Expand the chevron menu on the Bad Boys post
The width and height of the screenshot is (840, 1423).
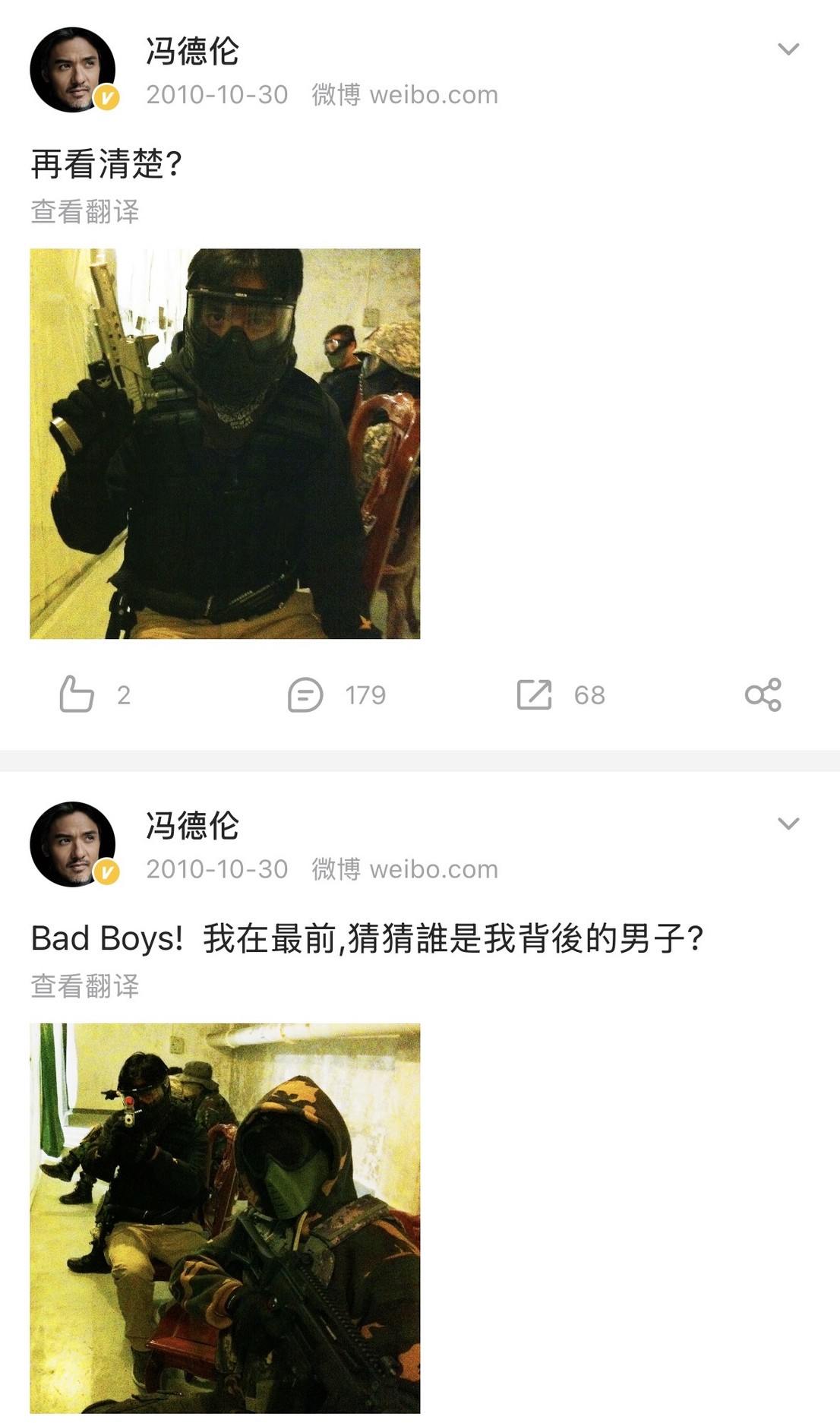pyautogui.click(x=788, y=824)
